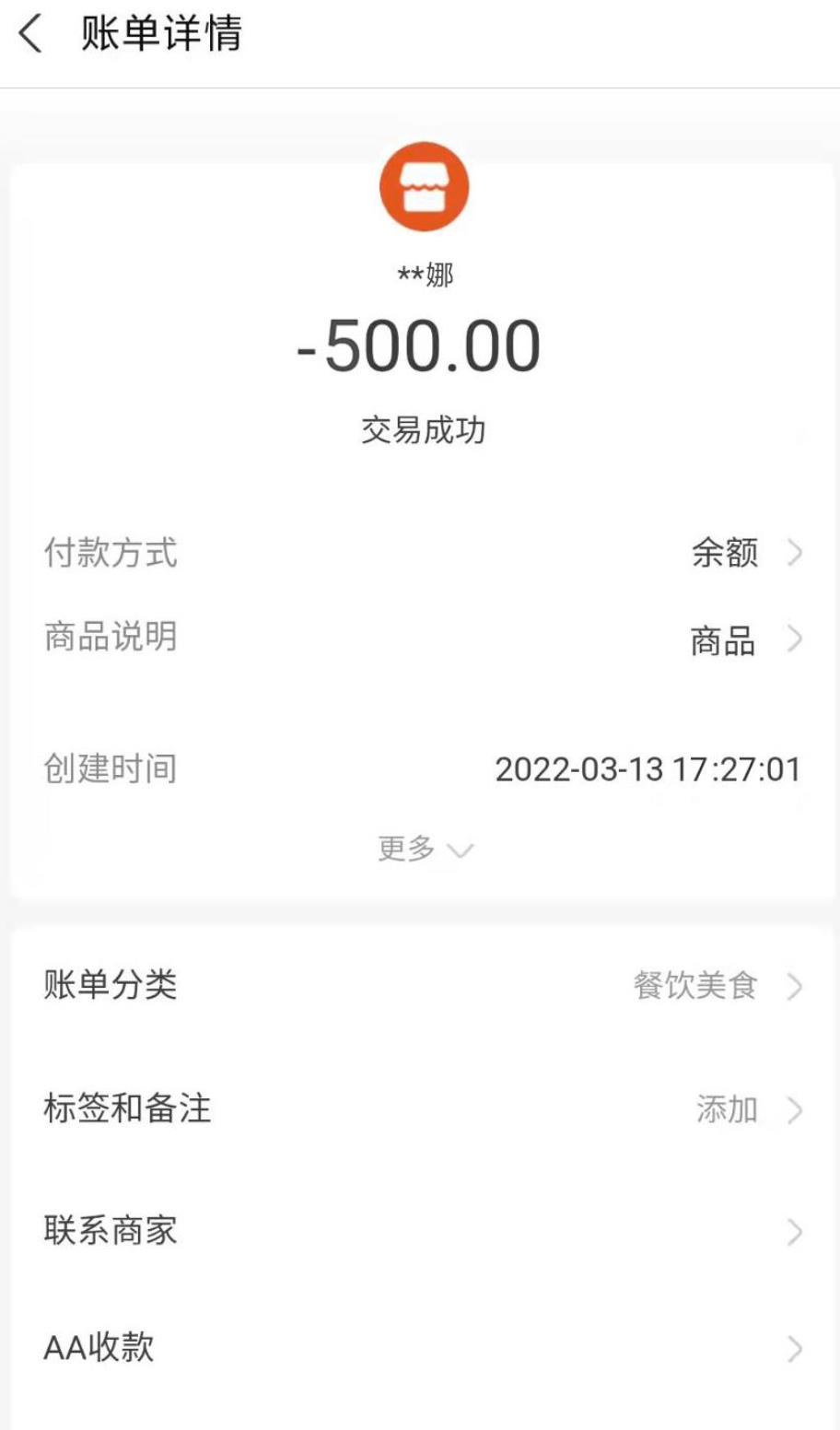This screenshot has height=1430, width=840.
Task: Tap the merchant name **娜
Action: pos(424,271)
